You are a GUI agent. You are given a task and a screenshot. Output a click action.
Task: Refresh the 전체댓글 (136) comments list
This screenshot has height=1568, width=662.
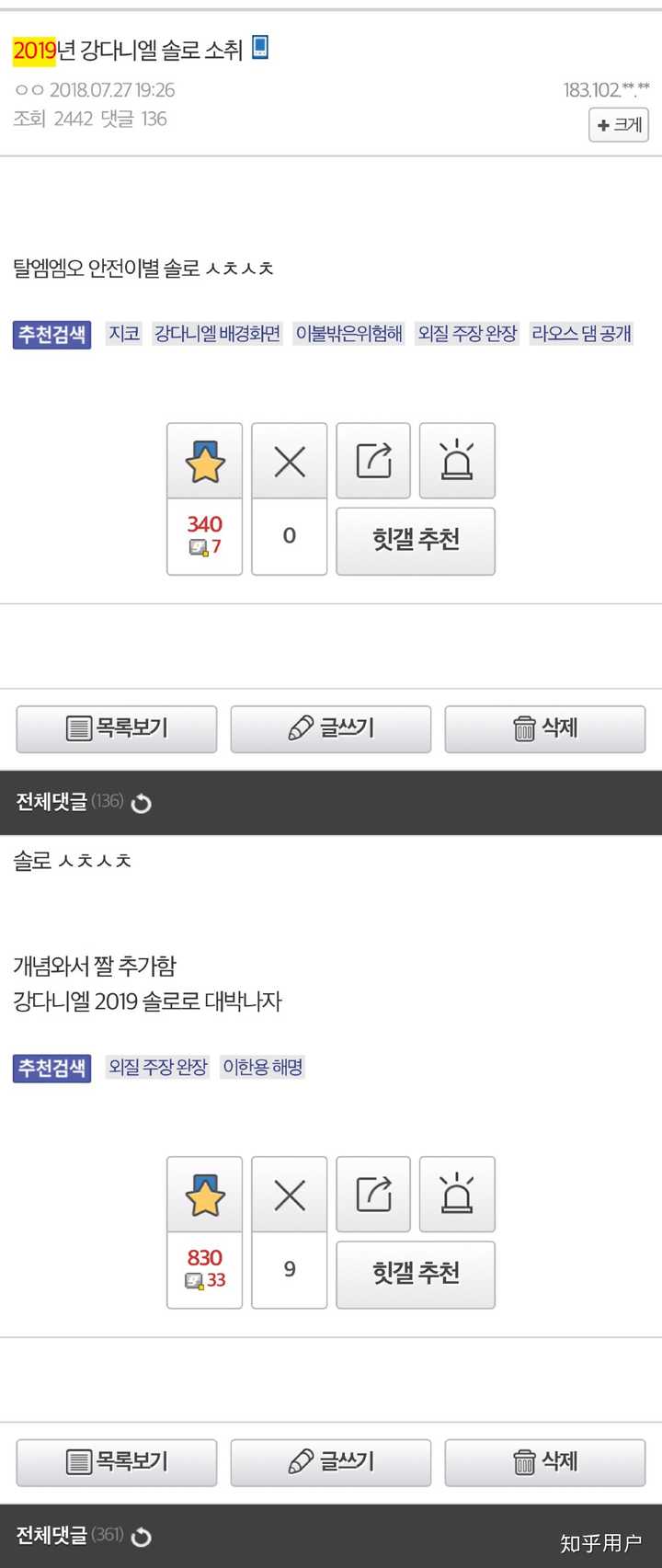(x=142, y=804)
